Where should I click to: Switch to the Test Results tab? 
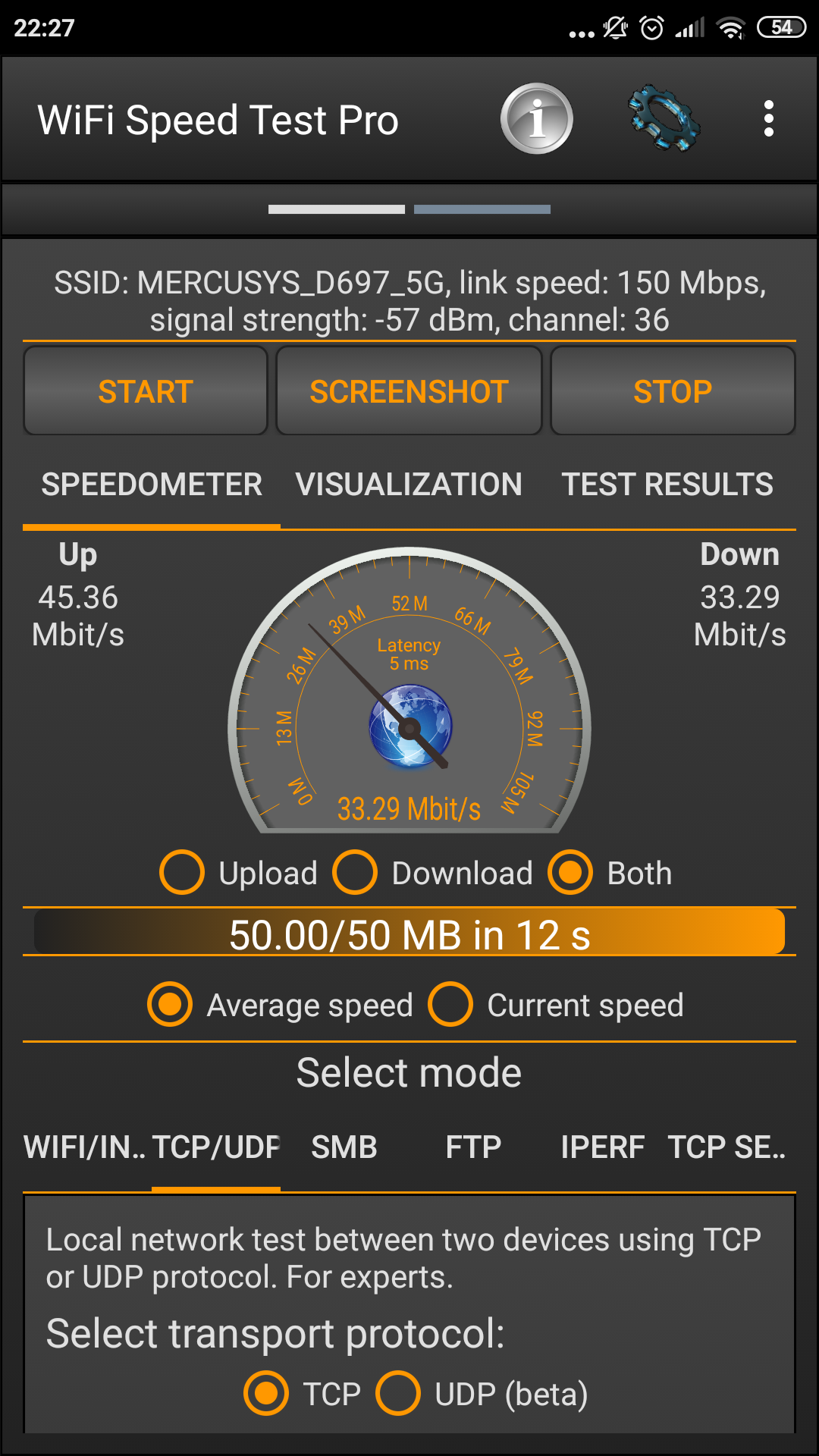[x=667, y=485]
